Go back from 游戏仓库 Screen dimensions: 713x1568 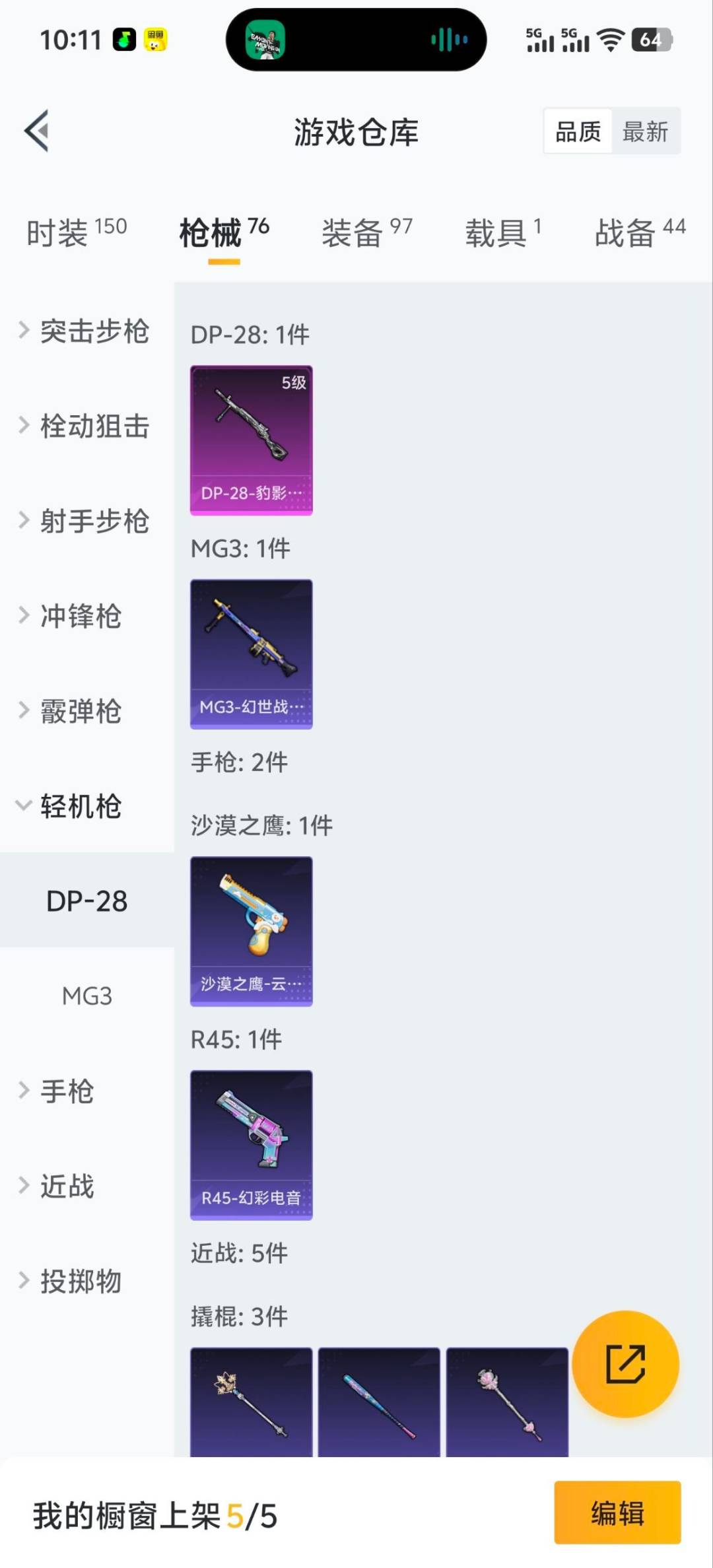tap(37, 131)
